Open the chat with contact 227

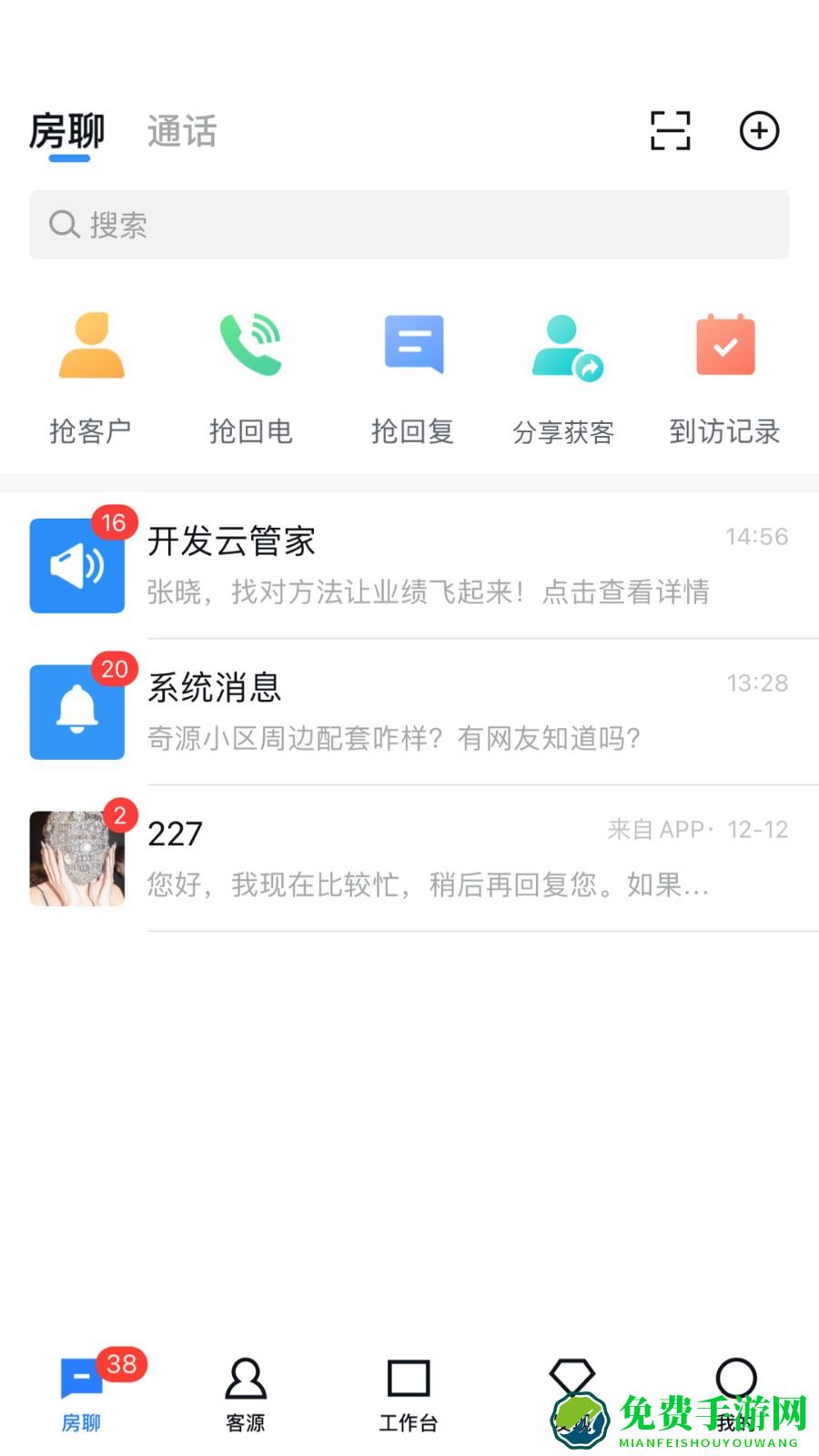(x=409, y=855)
